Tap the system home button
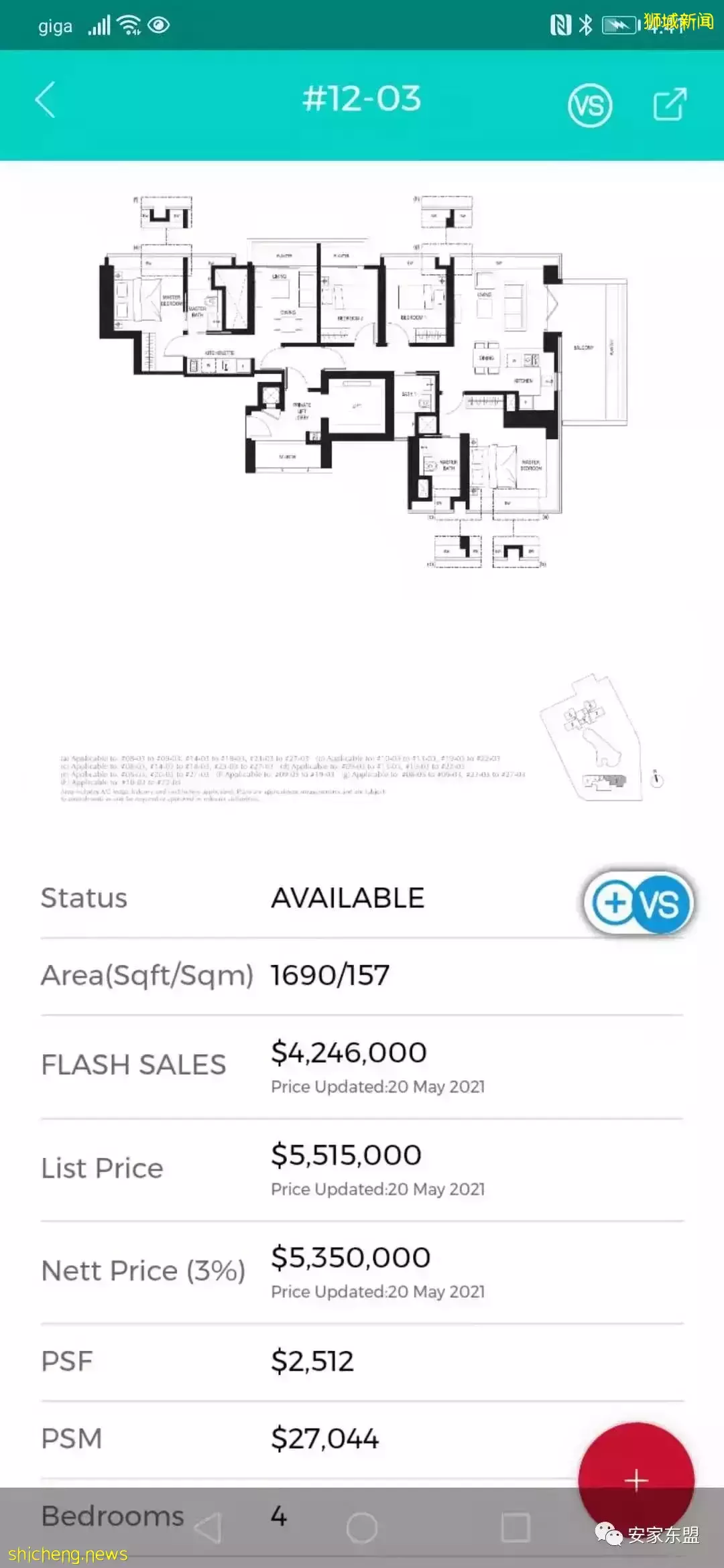724x1568 pixels. 362,1528
